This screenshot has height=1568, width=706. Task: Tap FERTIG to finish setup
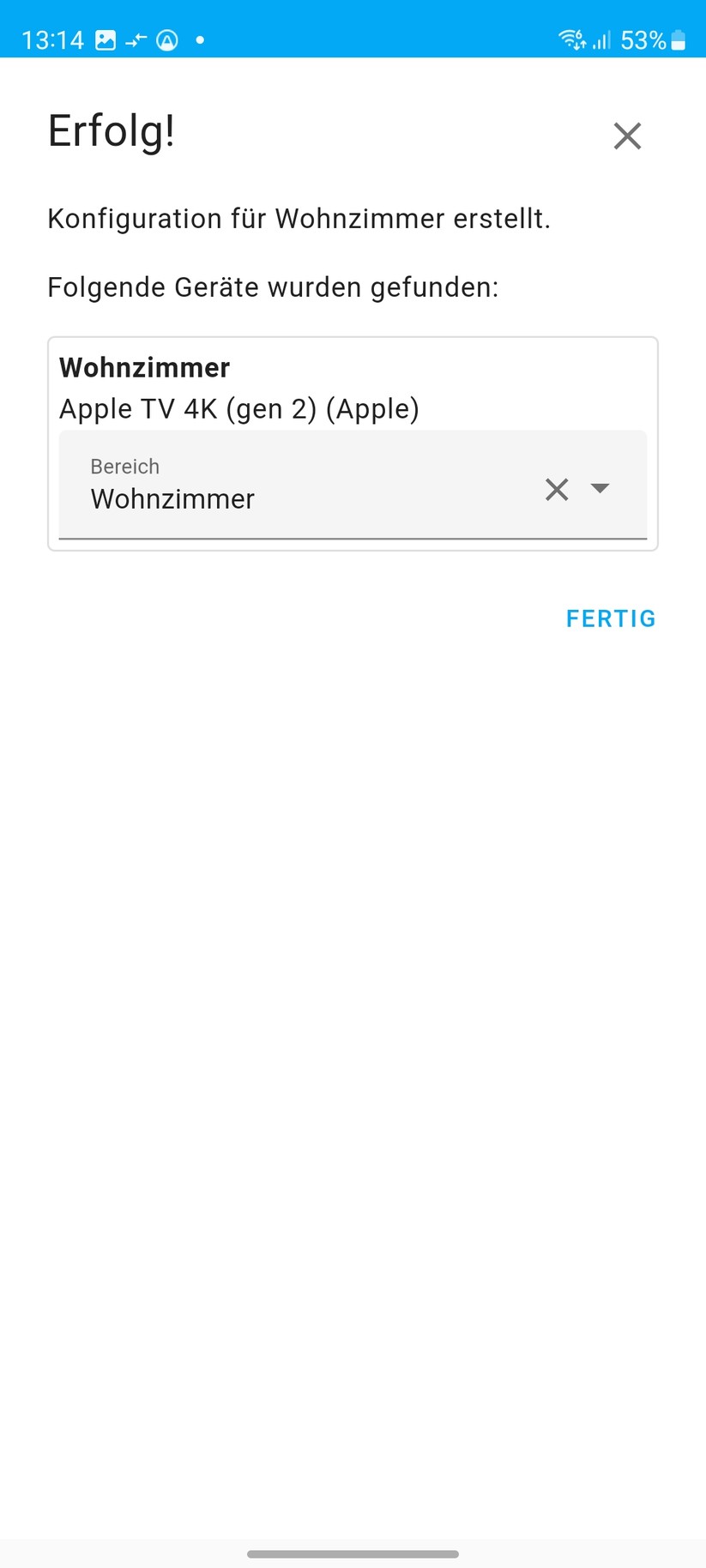coord(611,618)
